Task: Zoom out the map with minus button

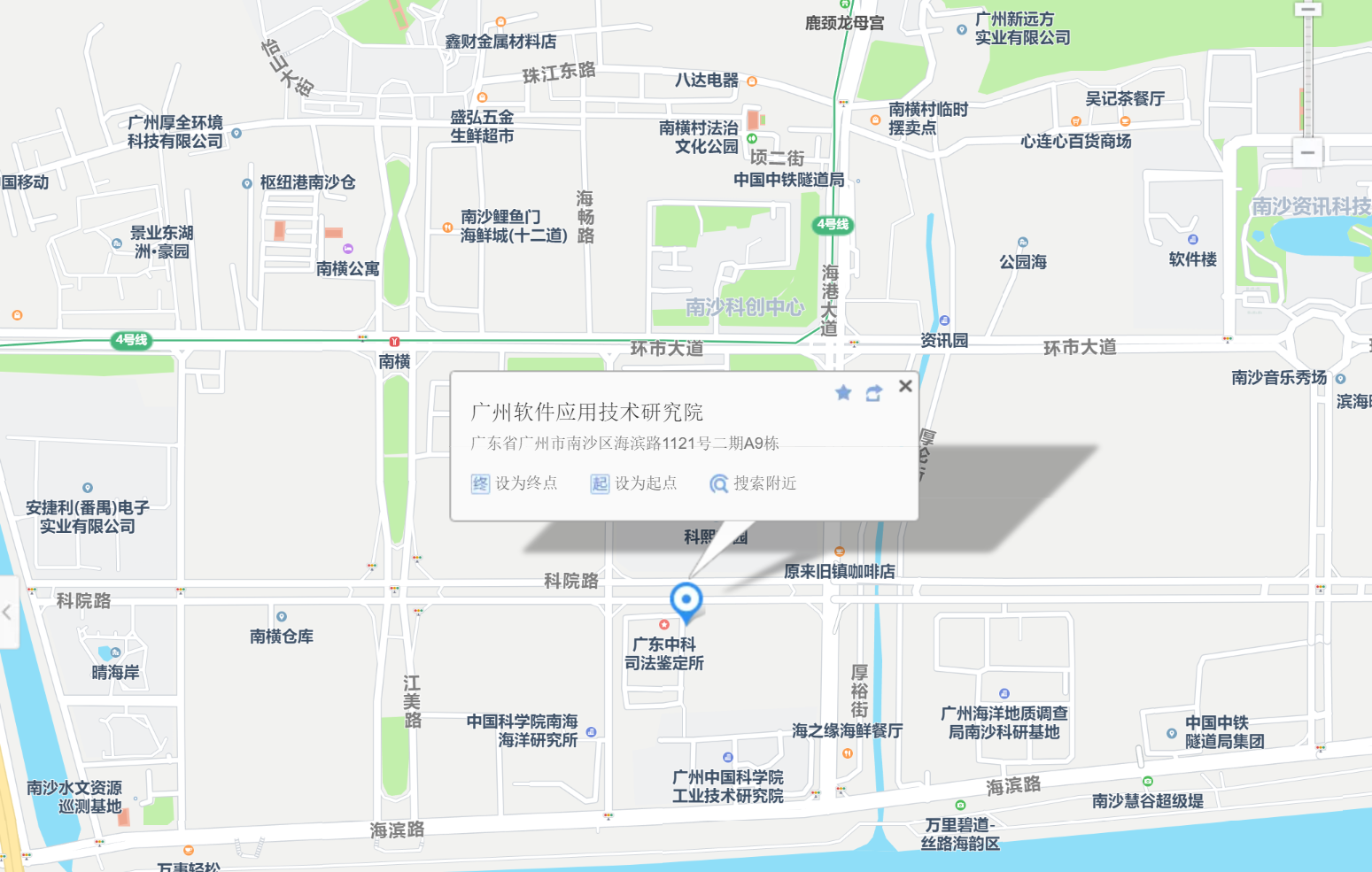Action: pyautogui.click(x=1307, y=152)
